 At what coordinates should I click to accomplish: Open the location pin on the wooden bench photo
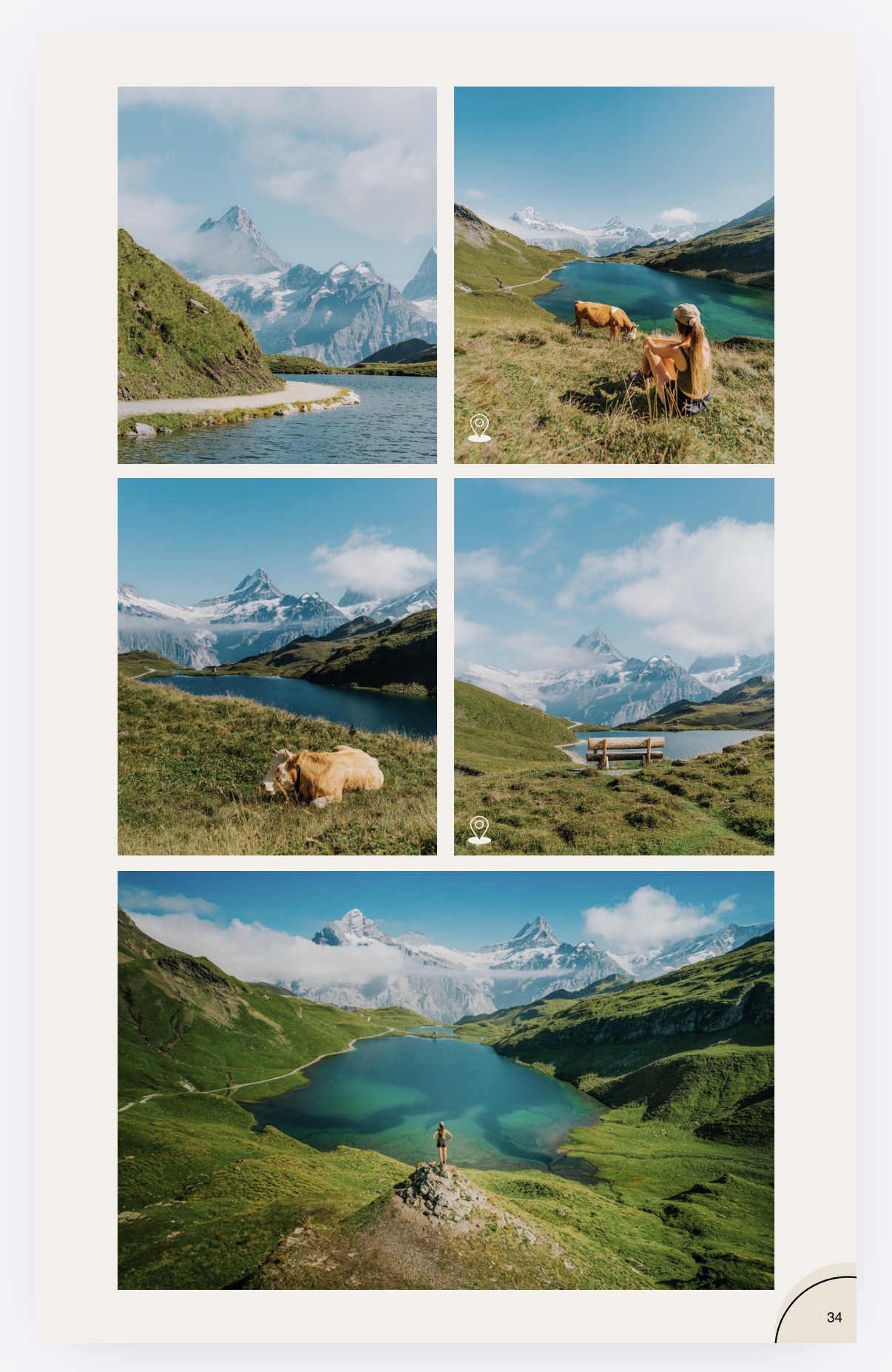(x=479, y=830)
